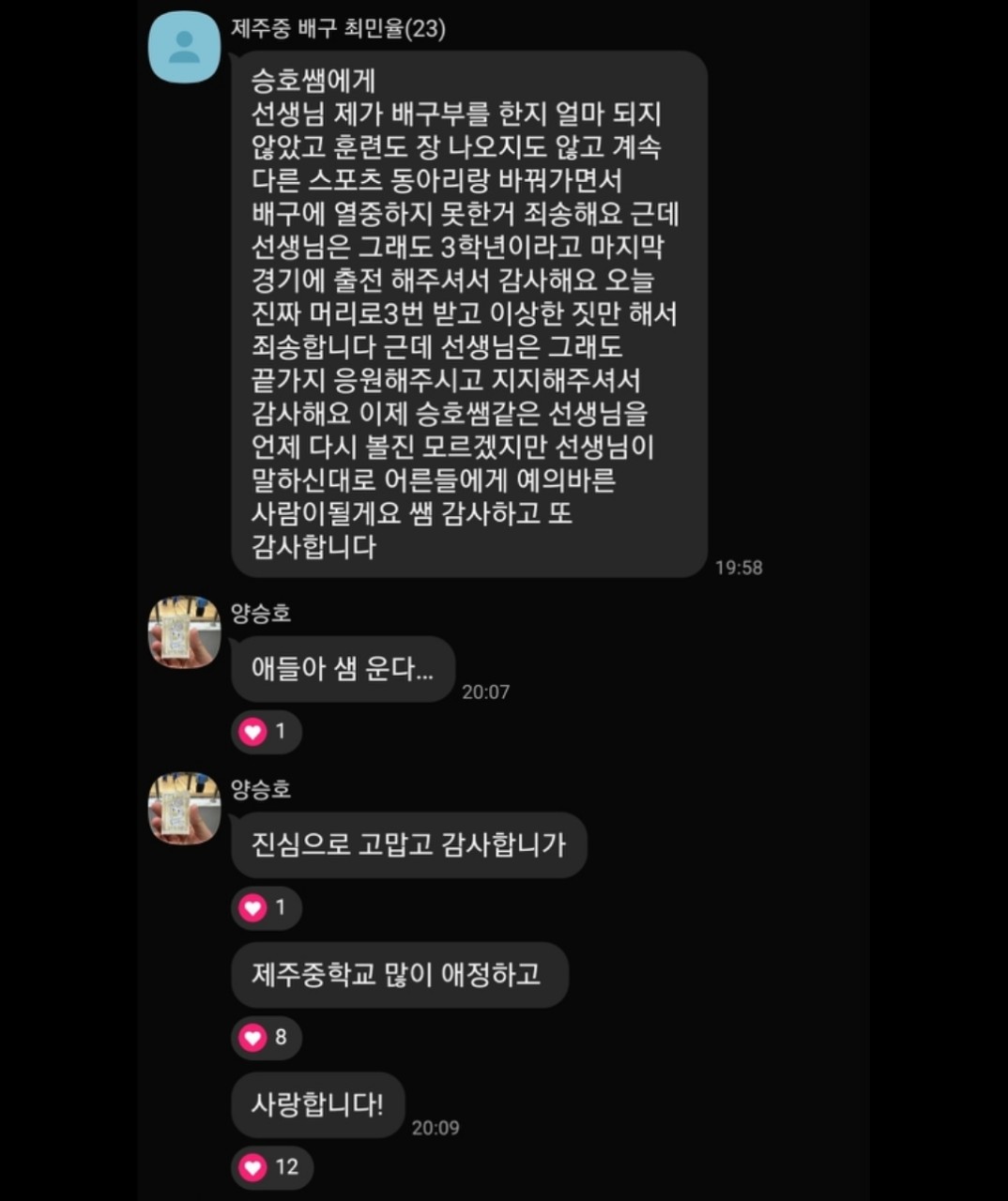Tap heart reaction under '진심으로 고맙고 감사합니가'

(x=266, y=907)
